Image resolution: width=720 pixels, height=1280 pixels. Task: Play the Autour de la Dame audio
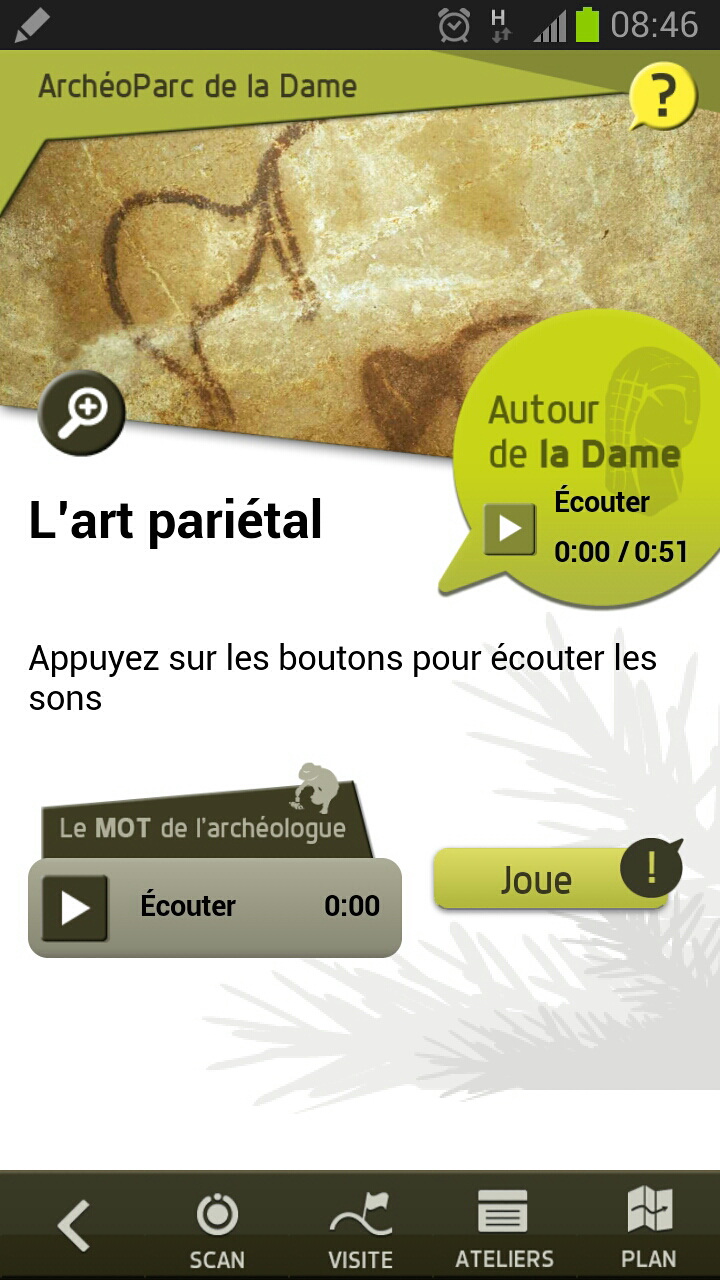[510, 527]
